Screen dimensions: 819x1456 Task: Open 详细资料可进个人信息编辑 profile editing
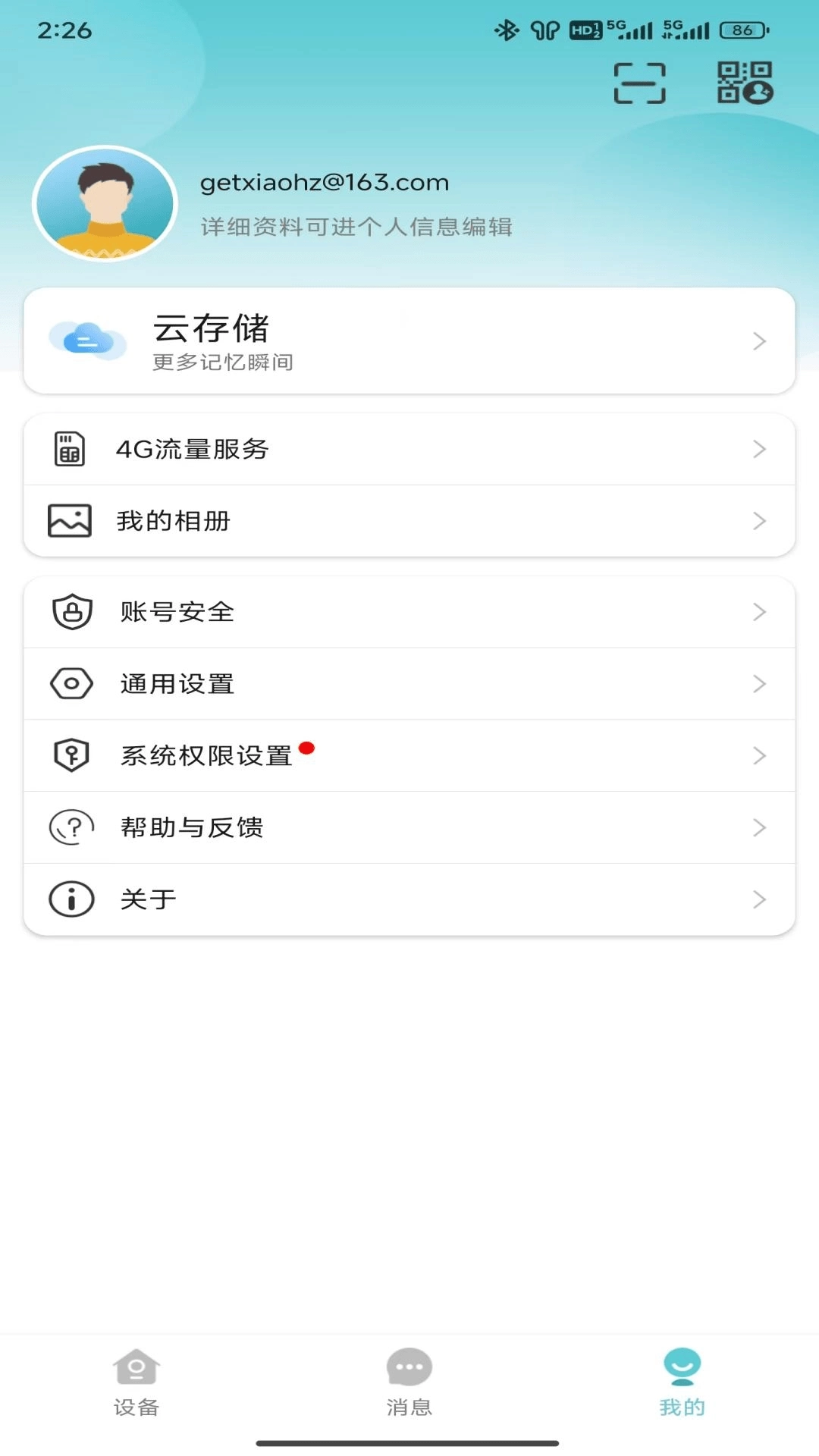pyautogui.click(x=355, y=226)
